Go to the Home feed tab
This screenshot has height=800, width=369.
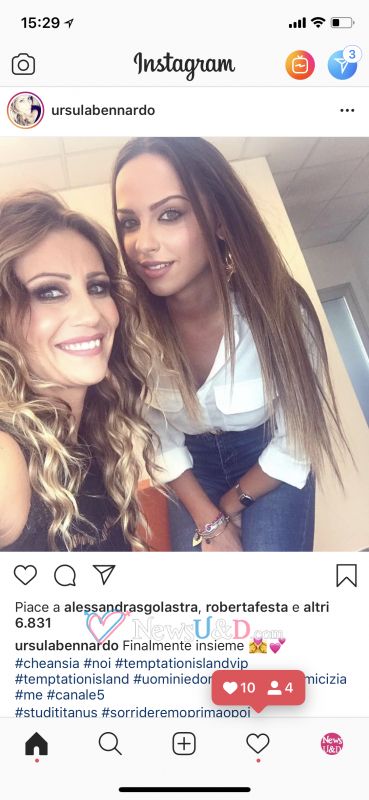[36, 744]
